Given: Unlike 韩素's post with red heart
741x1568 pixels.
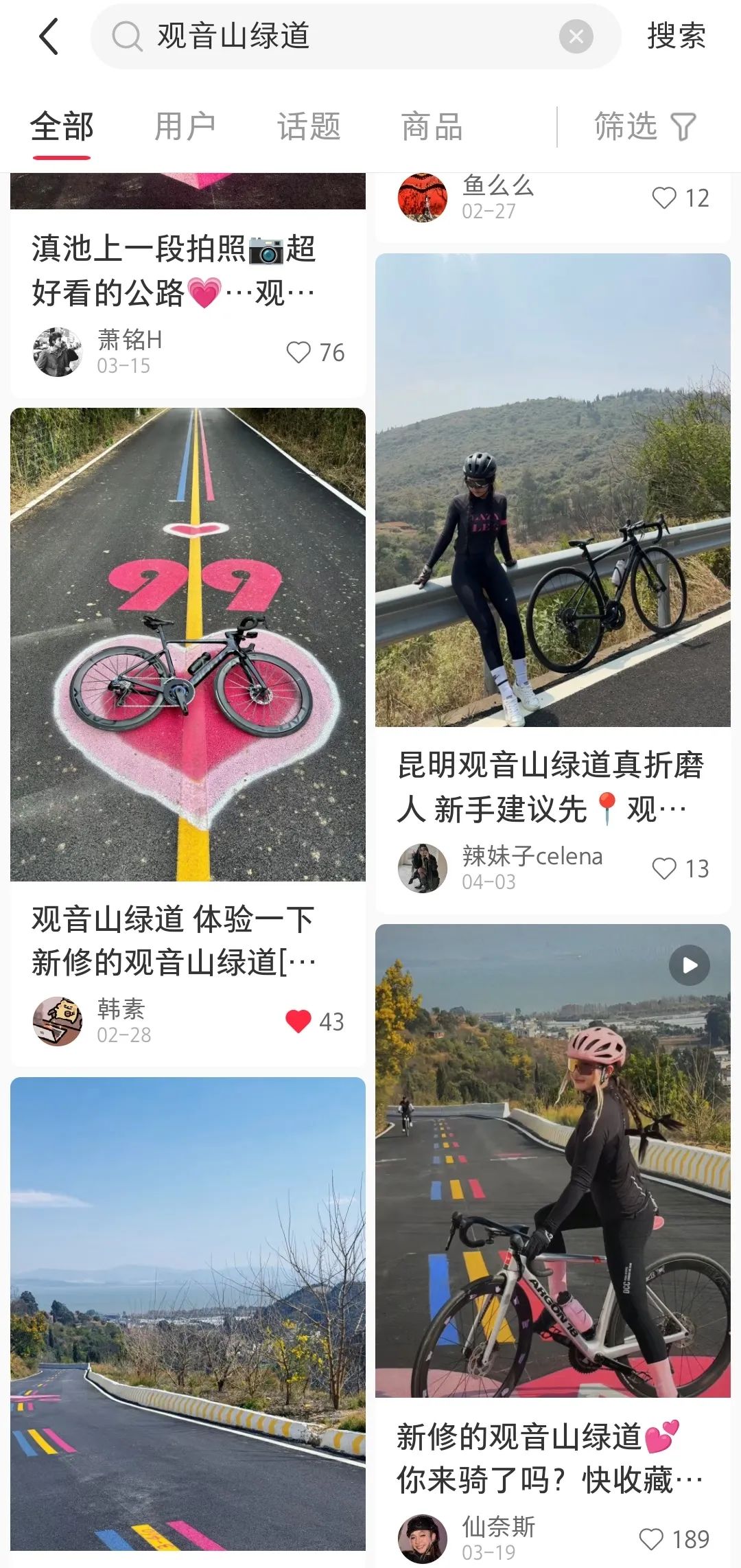Looking at the screenshot, I should coord(298,1022).
